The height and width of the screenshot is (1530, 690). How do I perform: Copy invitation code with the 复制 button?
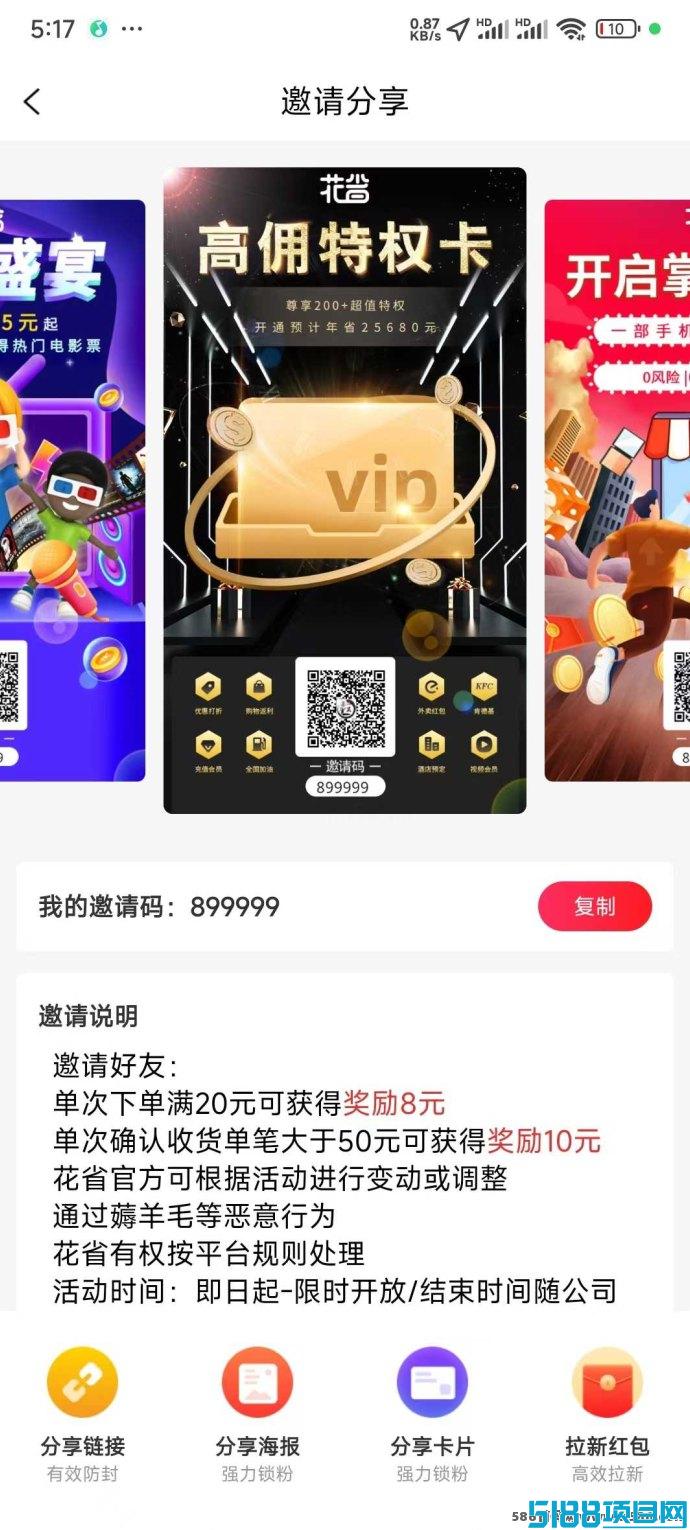(x=595, y=907)
